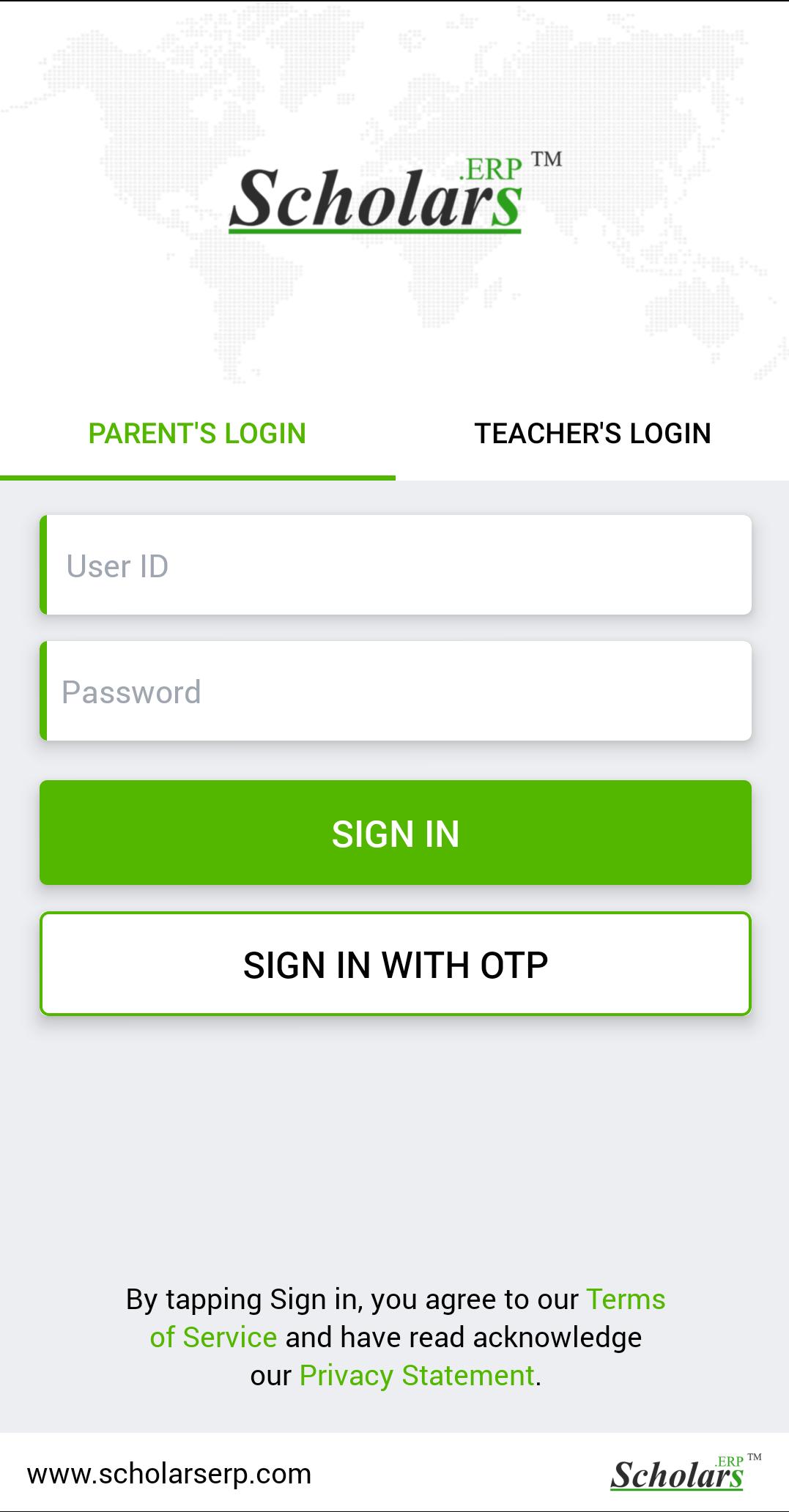Screen dimensions: 789x1512
Task: Choose Sign In With OTP
Action: coord(396,964)
